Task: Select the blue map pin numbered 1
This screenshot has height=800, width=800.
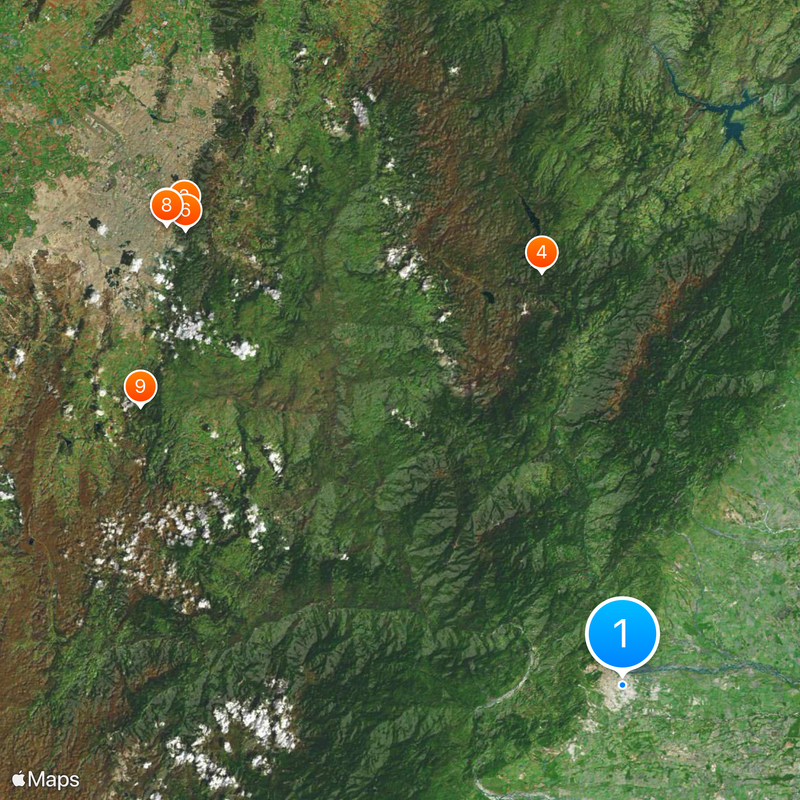Action: pos(621,633)
